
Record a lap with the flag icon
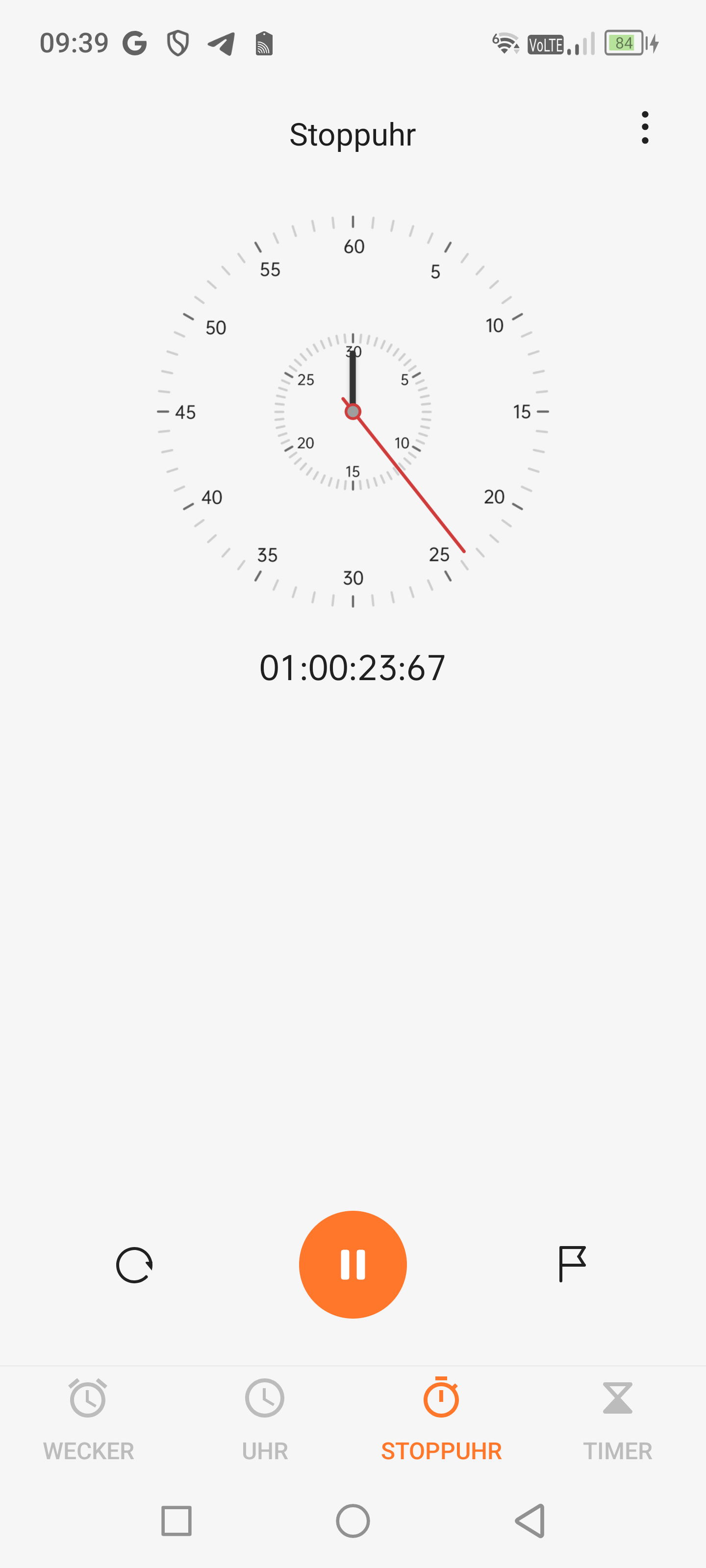pos(571,1264)
